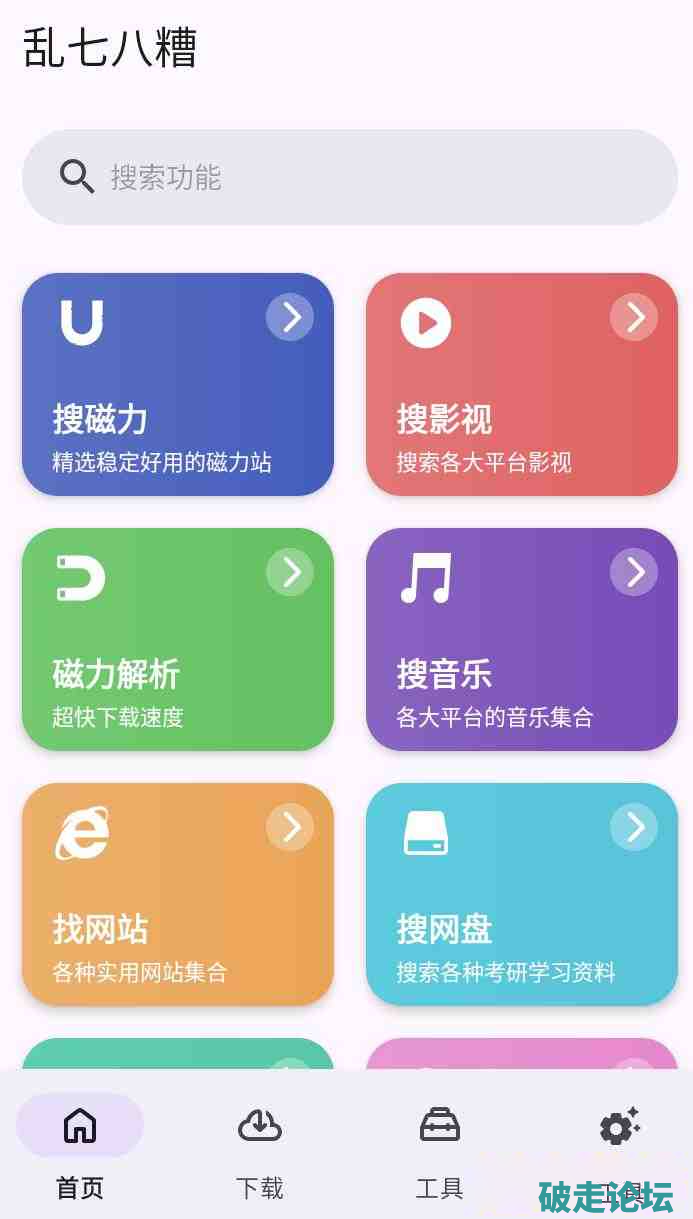The image size is (693, 1219).
Task: Go to the 工具 tab
Action: (x=439, y=1146)
